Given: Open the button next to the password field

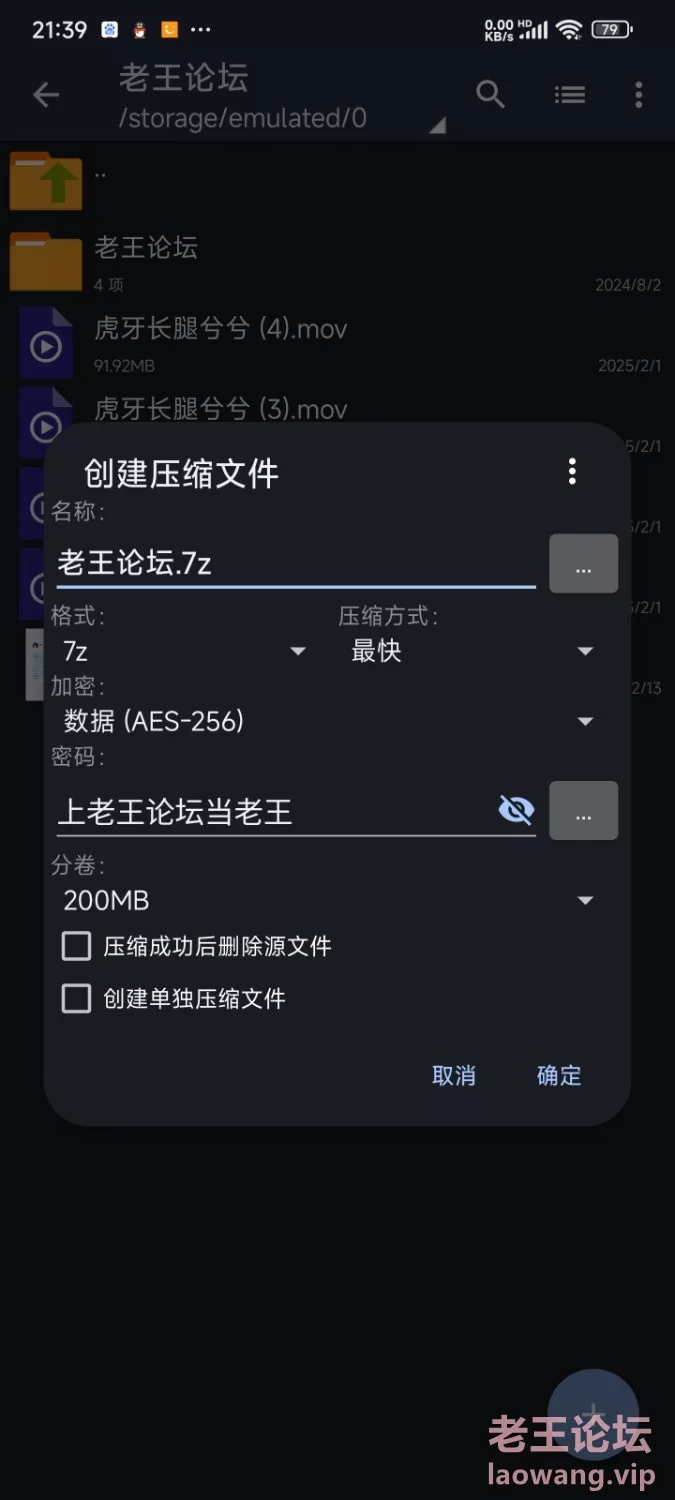Looking at the screenshot, I should pyautogui.click(x=584, y=811).
